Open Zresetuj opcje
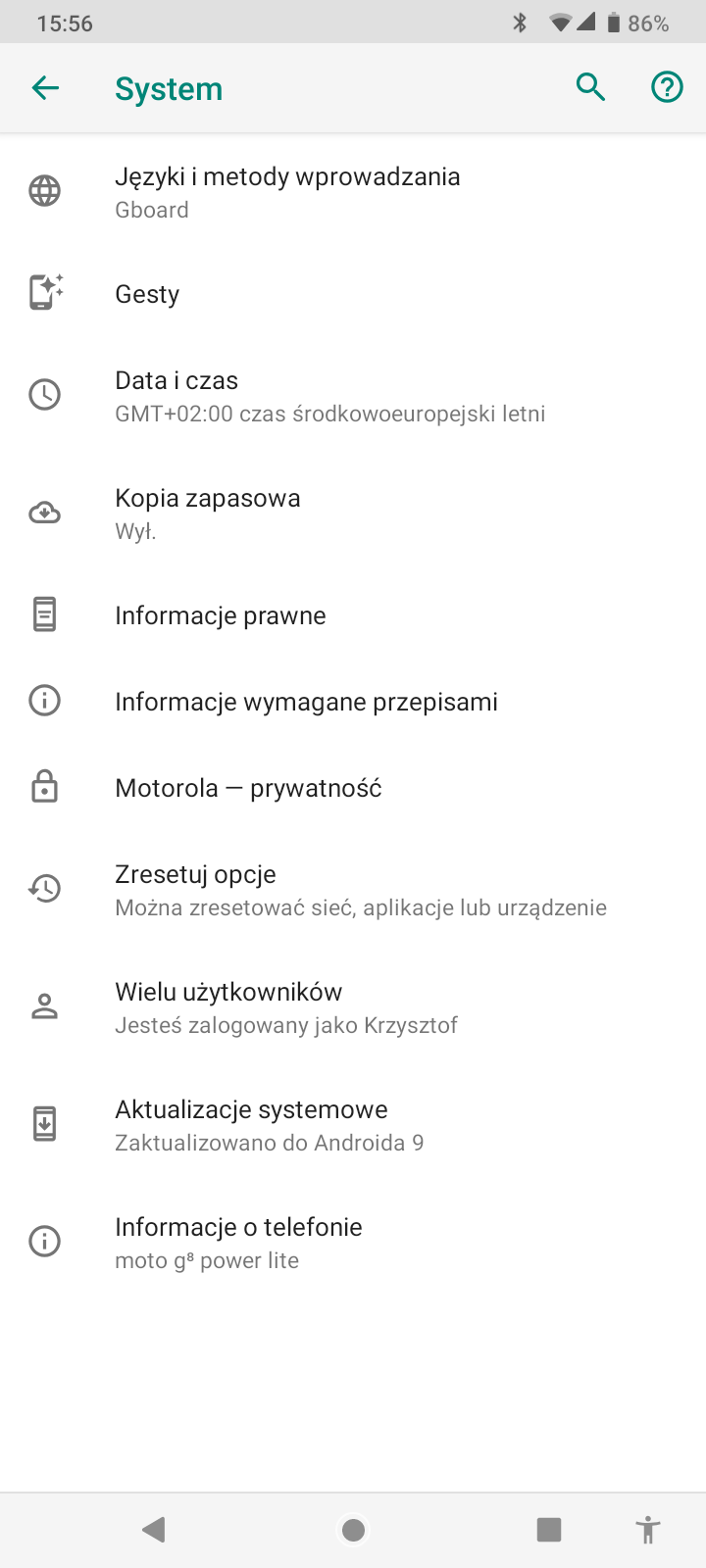Viewport: 706px width, 1568px height. (353, 890)
